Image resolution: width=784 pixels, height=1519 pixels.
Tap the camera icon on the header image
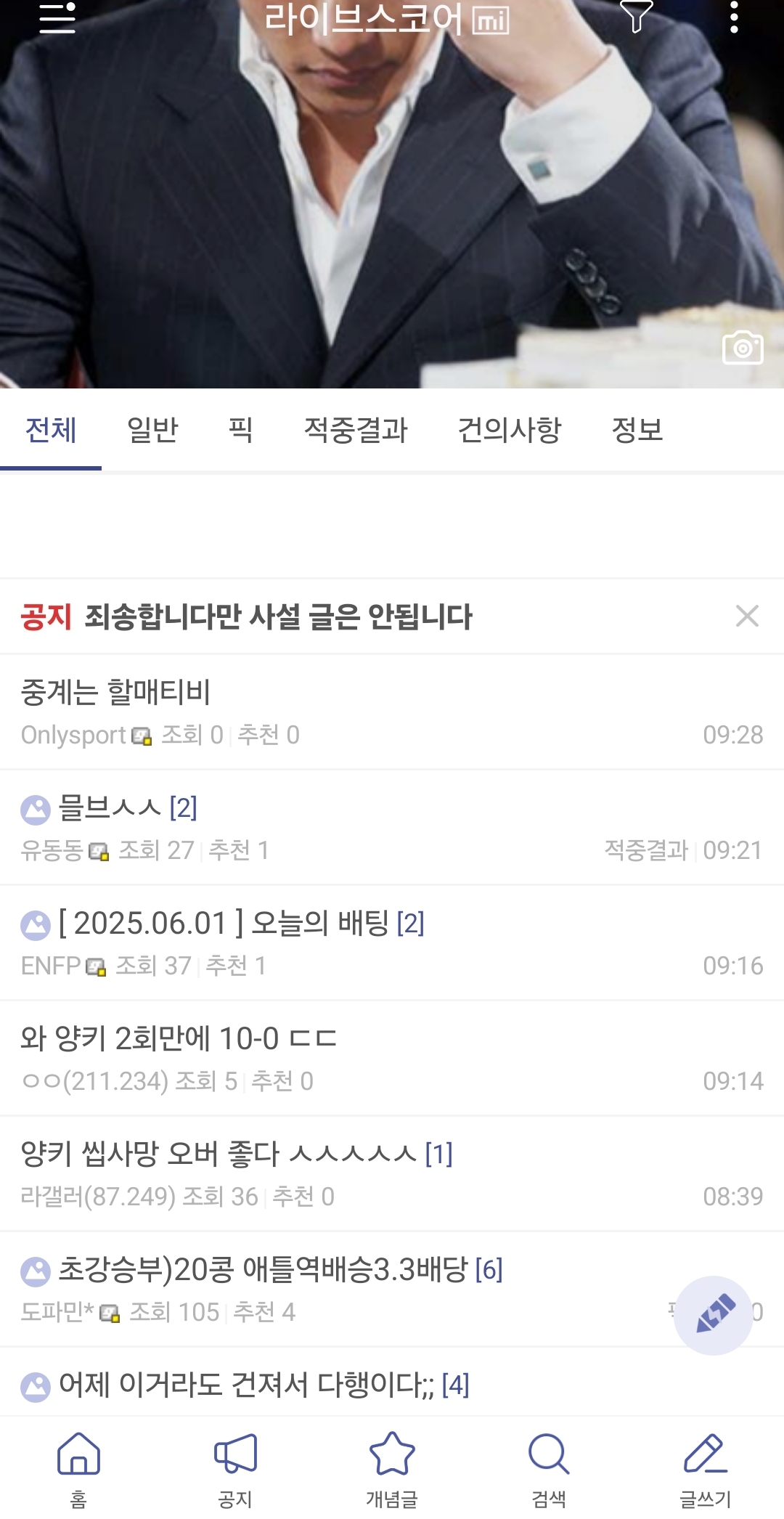743,348
